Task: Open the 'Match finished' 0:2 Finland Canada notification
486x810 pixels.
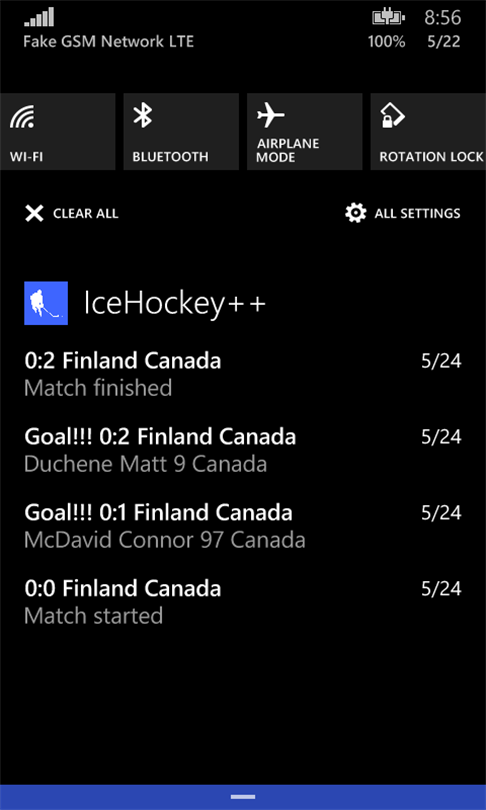Action: pos(243,374)
